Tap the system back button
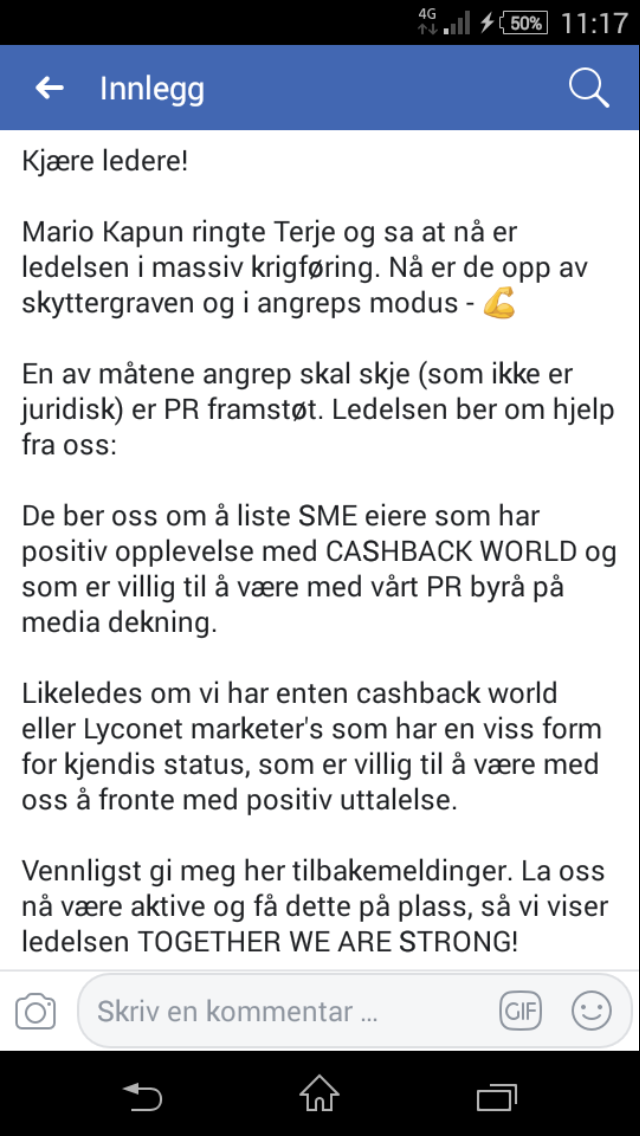Screen dimensions: 640x1136 point(142,1095)
